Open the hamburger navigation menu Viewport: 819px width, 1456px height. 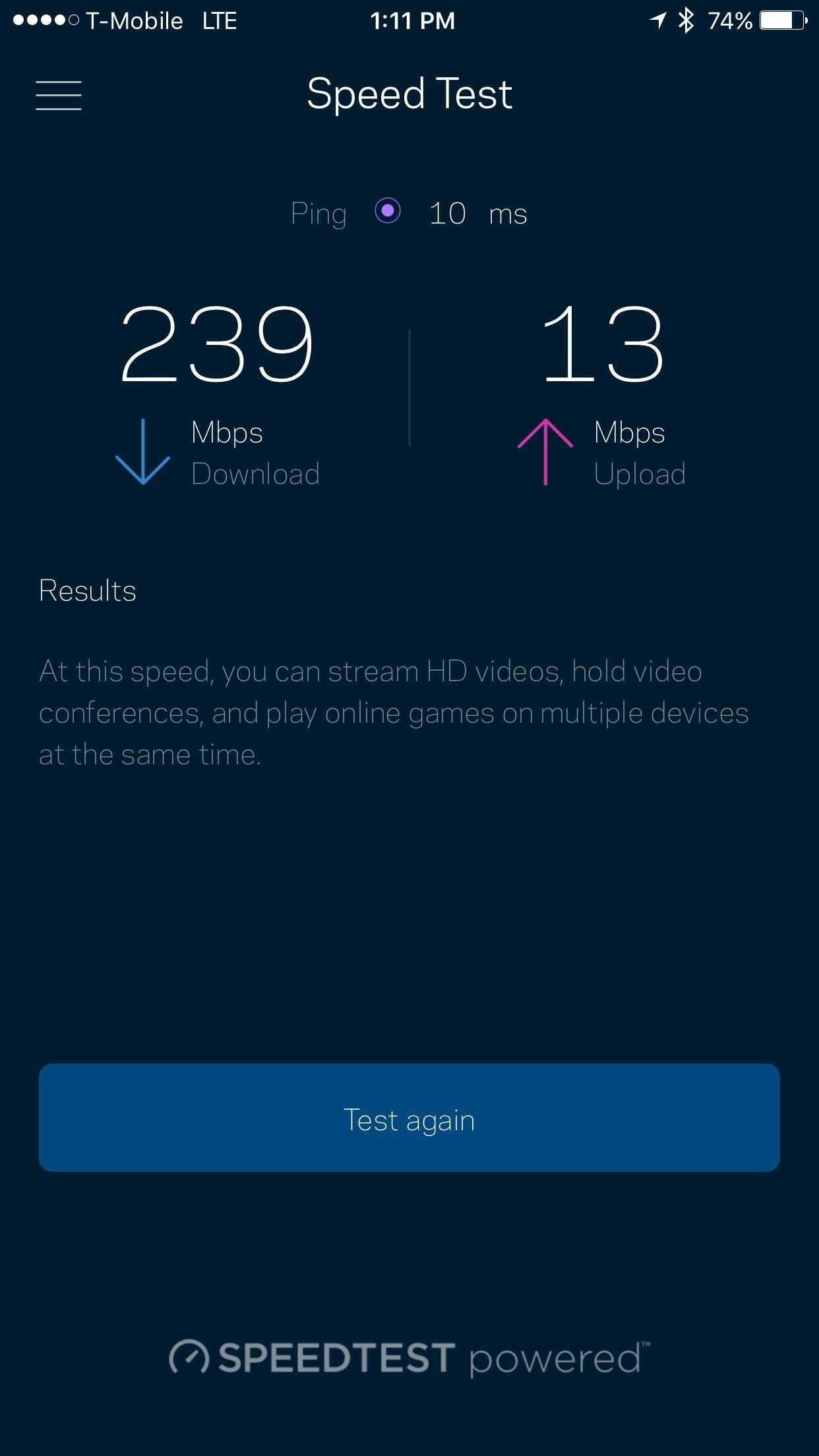(59, 96)
